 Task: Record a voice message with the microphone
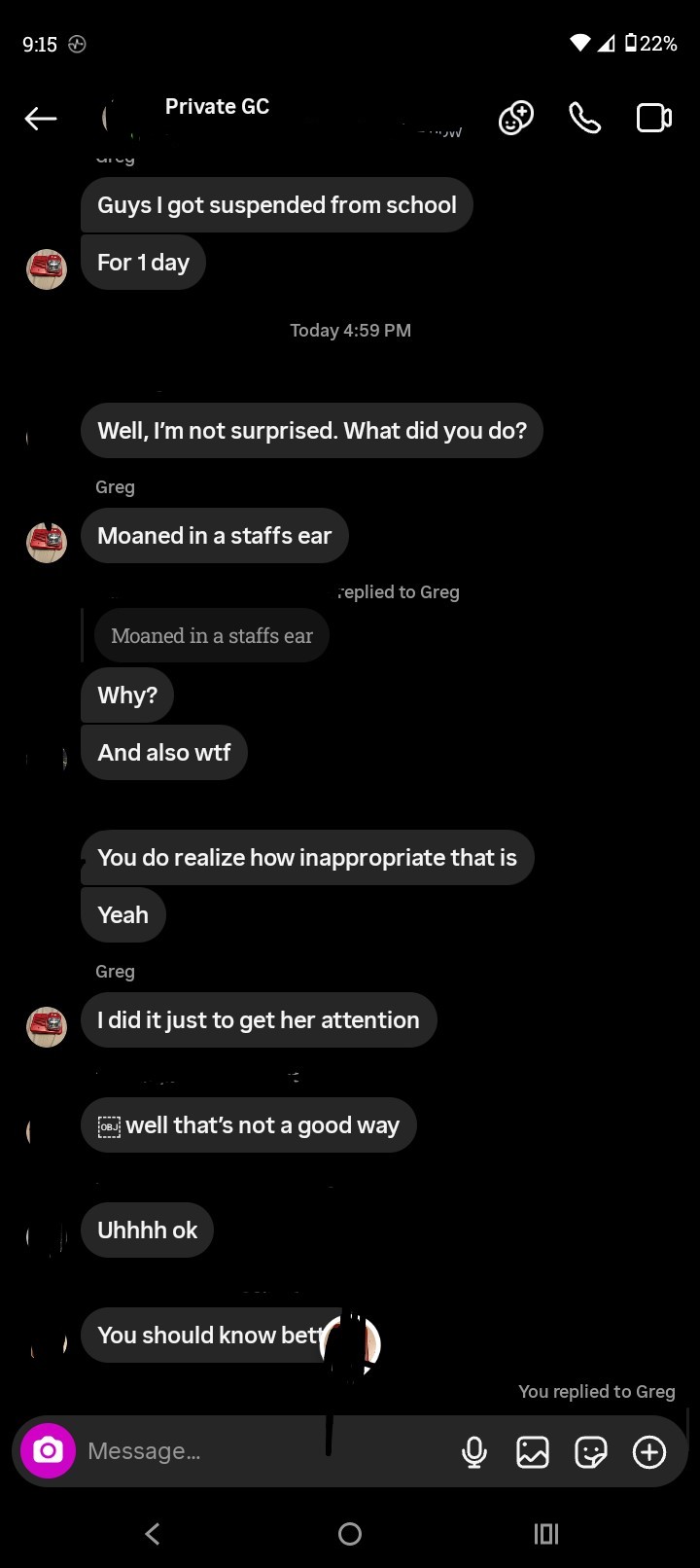(x=473, y=1452)
